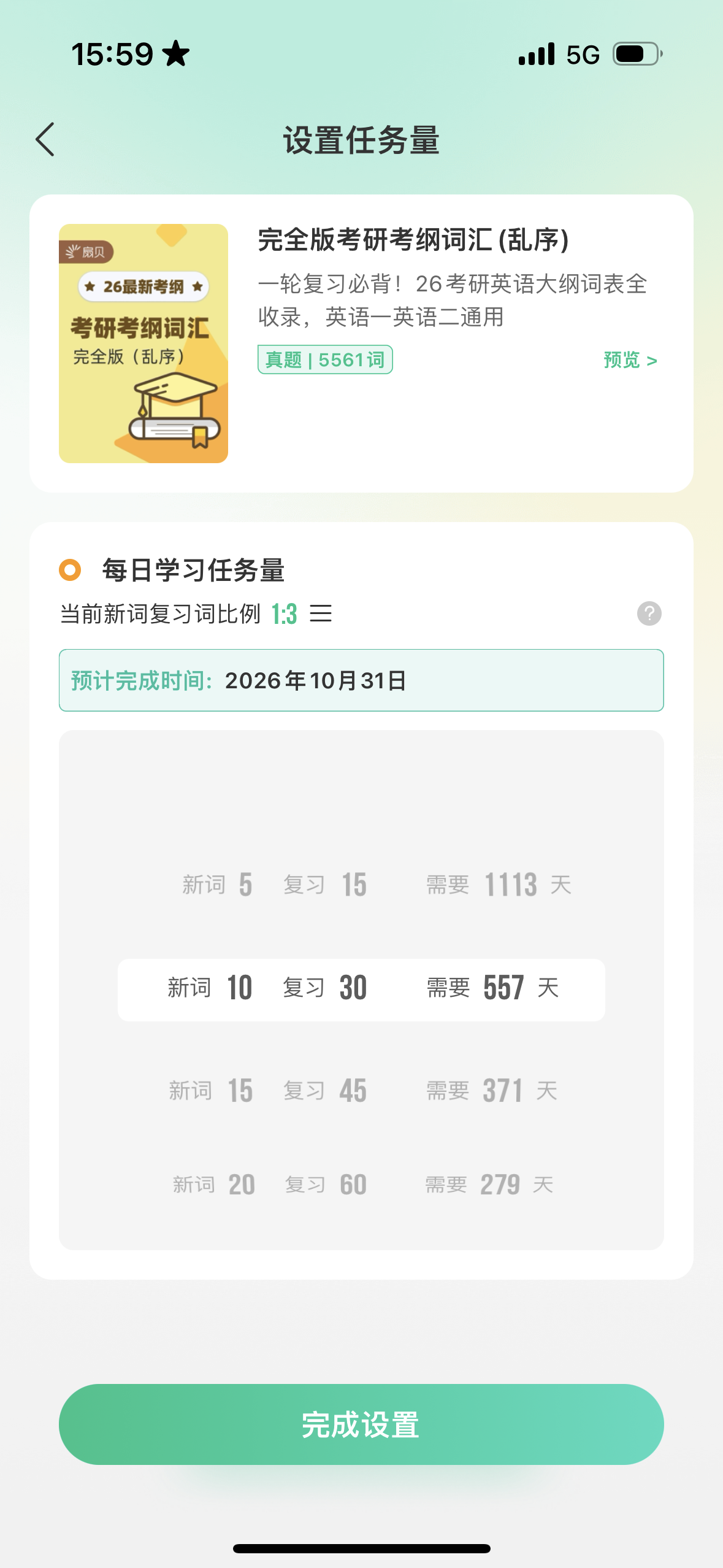Pick the 新词 20 复习 60 plan
The height and width of the screenshot is (1568, 723).
coord(361,1185)
